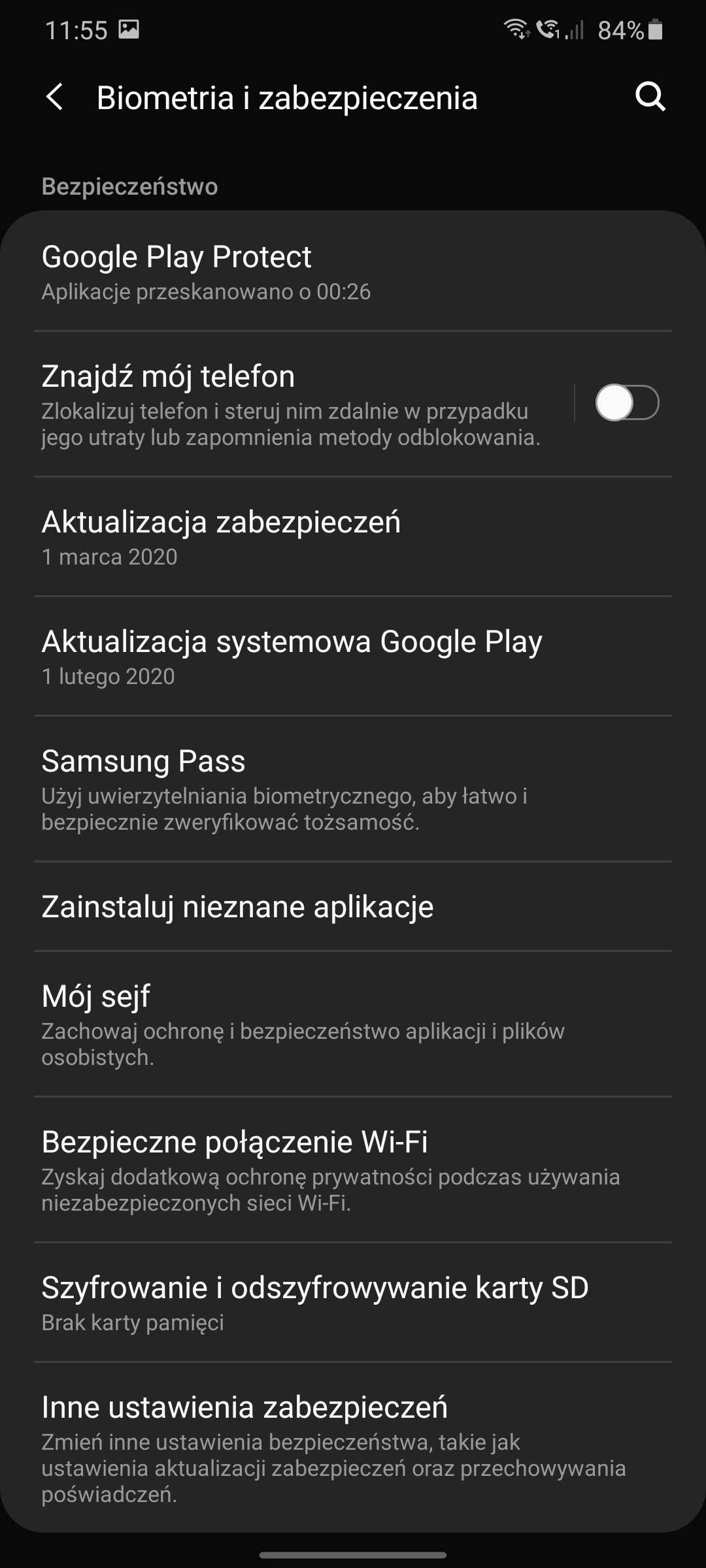Open Samsung Pass
706x1568 pixels.
(353, 789)
